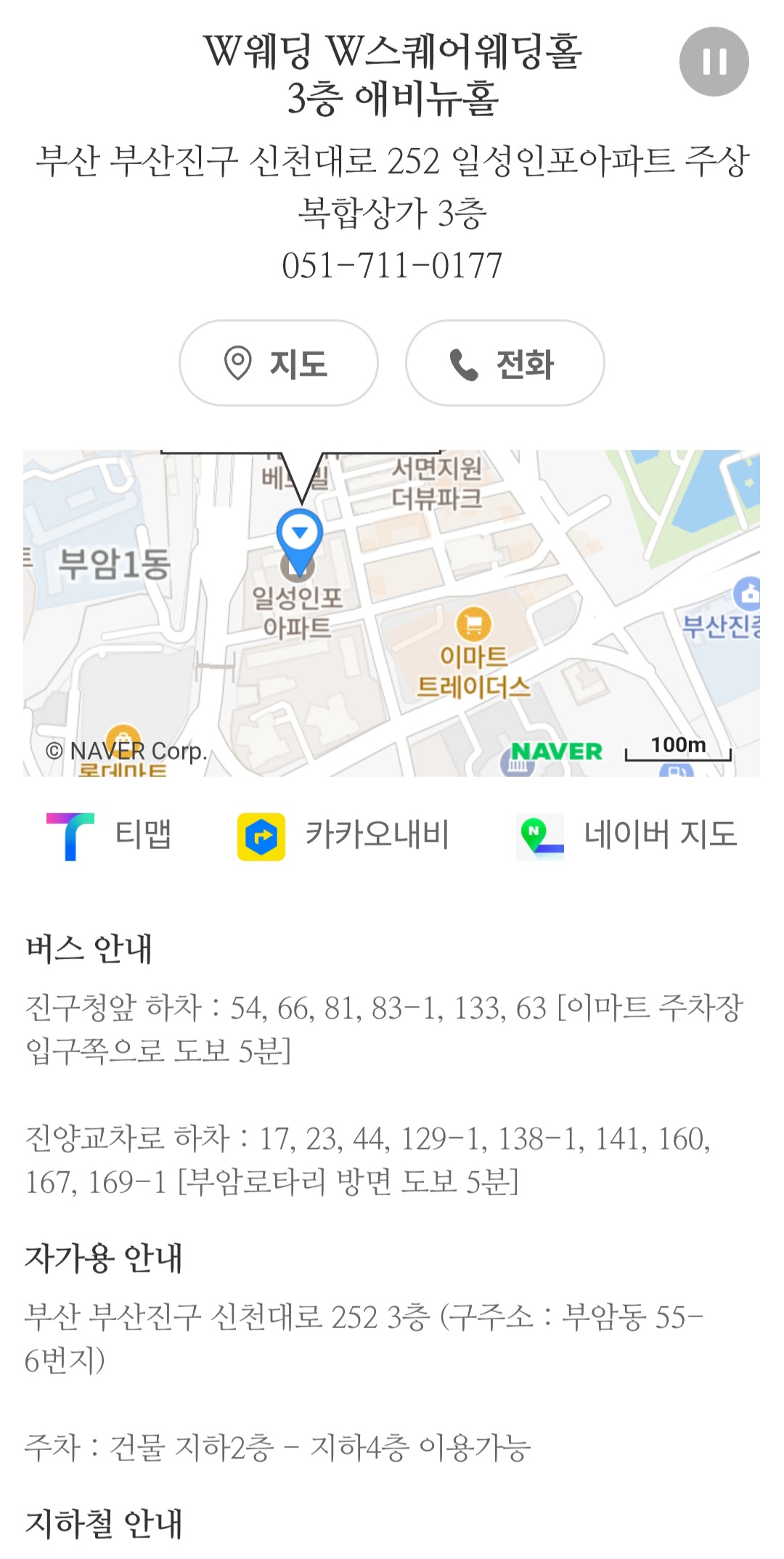This screenshot has height=1559, width=784.
Task: Pause the background music
Action: [714, 62]
